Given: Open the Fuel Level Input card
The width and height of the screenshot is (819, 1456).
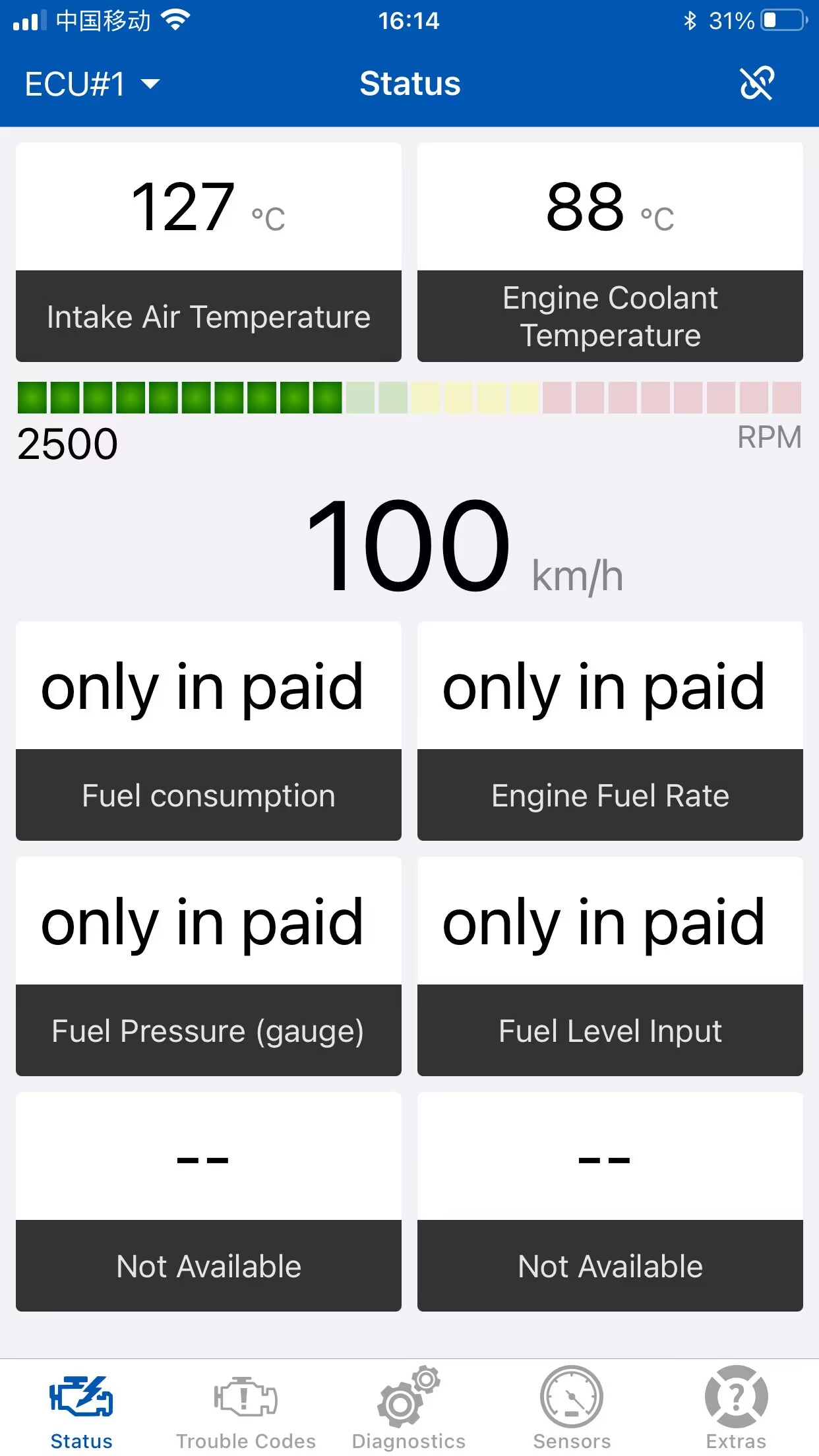Looking at the screenshot, I should [x=610, y=966].
